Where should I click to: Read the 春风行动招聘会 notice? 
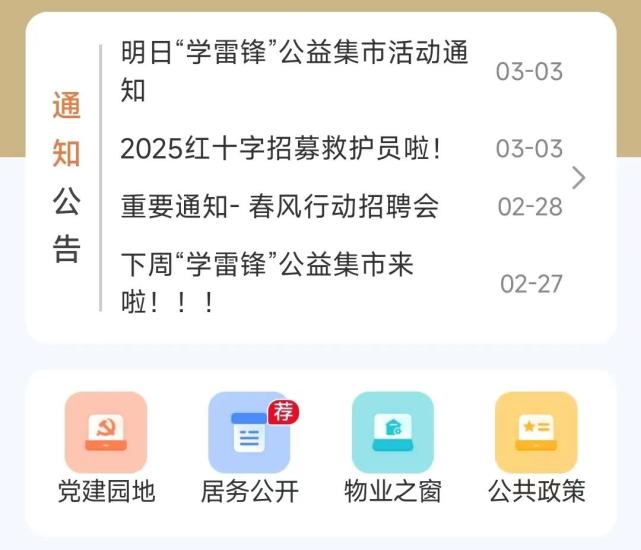[x=280, y=207]
